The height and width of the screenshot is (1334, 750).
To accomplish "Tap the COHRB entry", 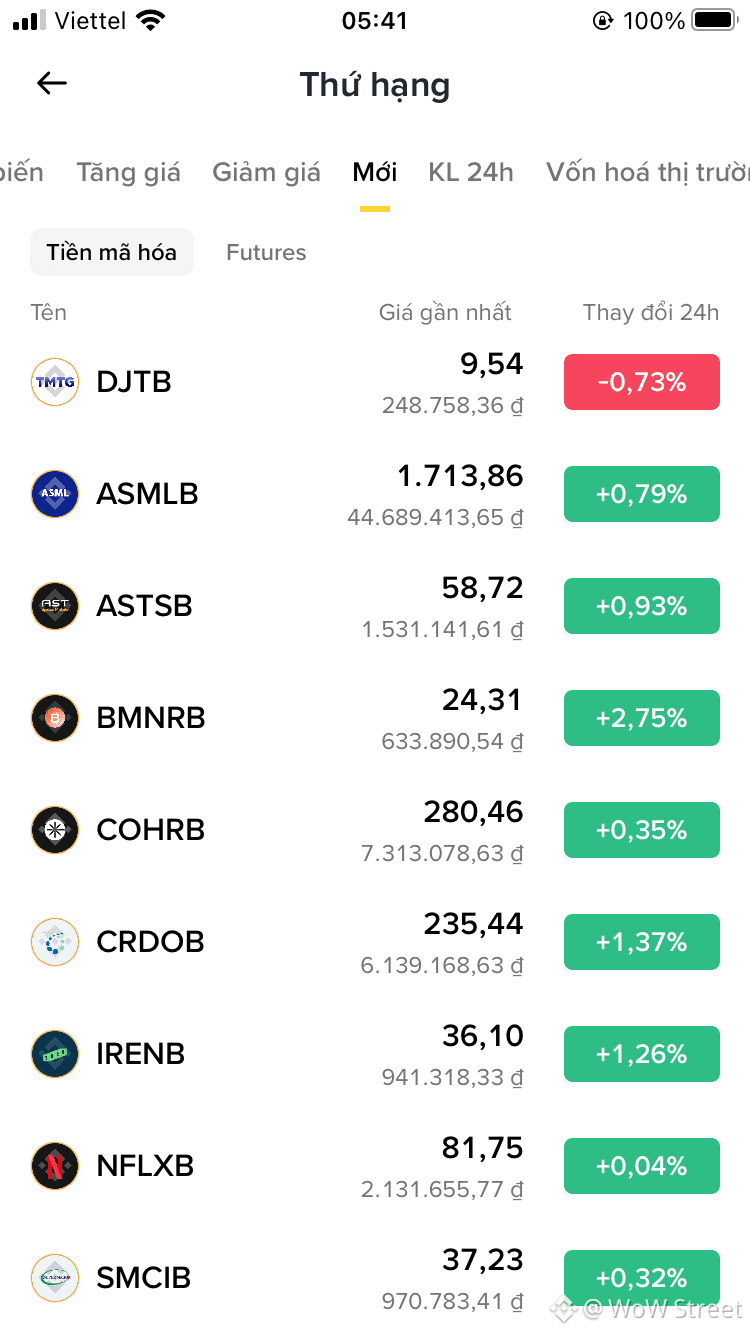I will click(375, 830).
